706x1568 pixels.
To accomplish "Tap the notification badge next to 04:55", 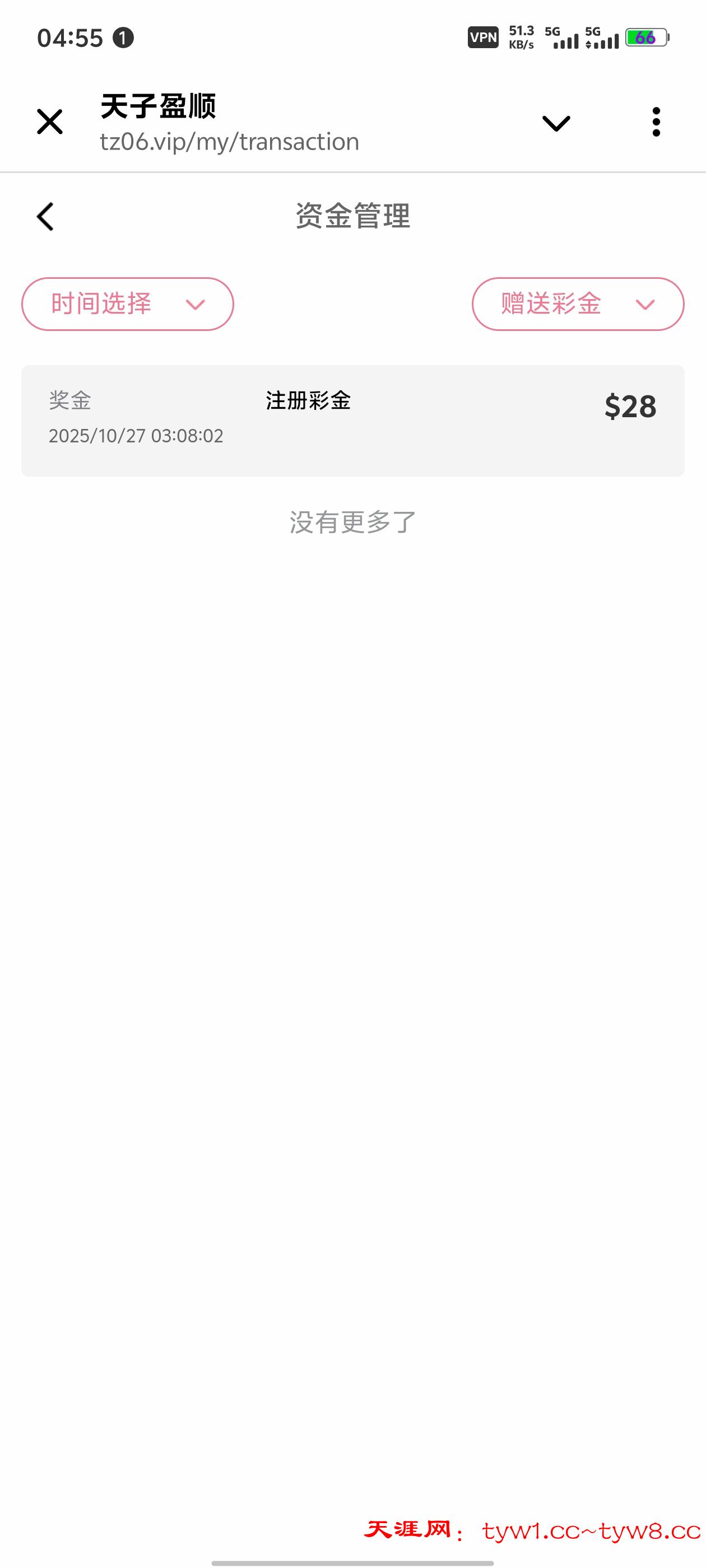I will pyautogui.click(x=124, y=38).
